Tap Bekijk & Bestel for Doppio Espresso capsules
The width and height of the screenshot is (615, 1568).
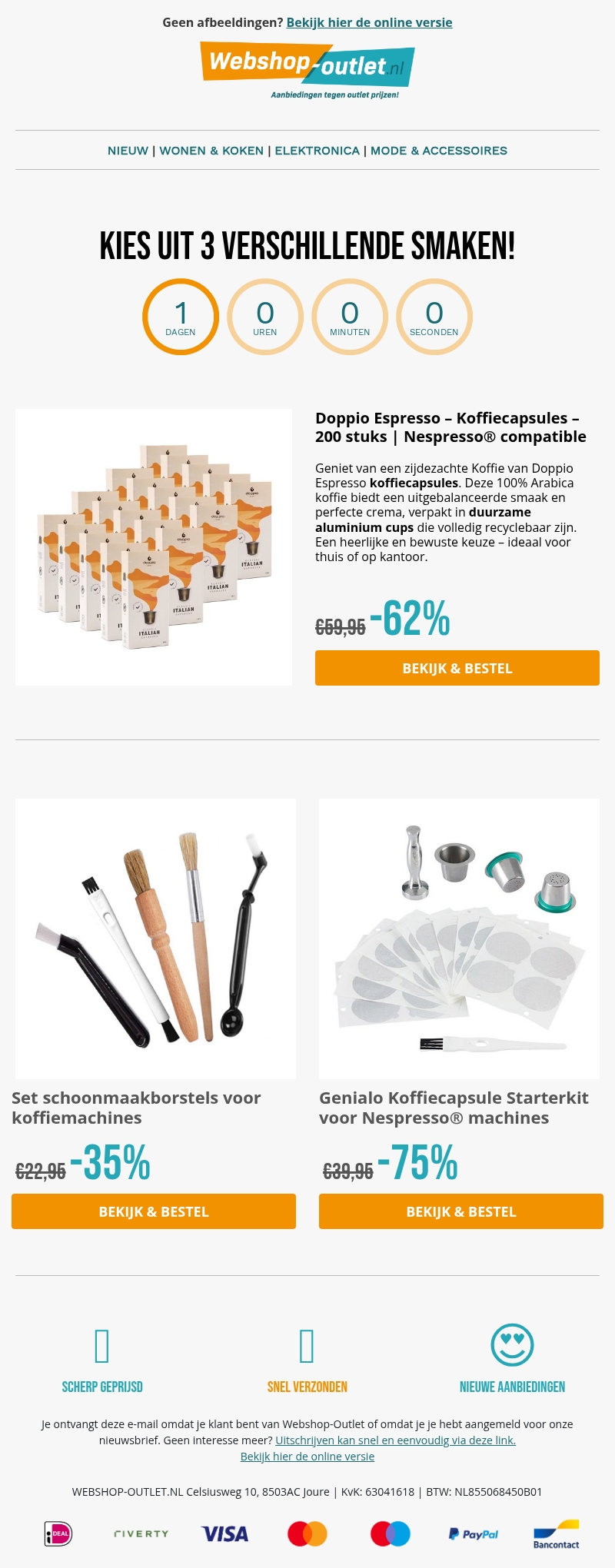(x=457, y=668)
